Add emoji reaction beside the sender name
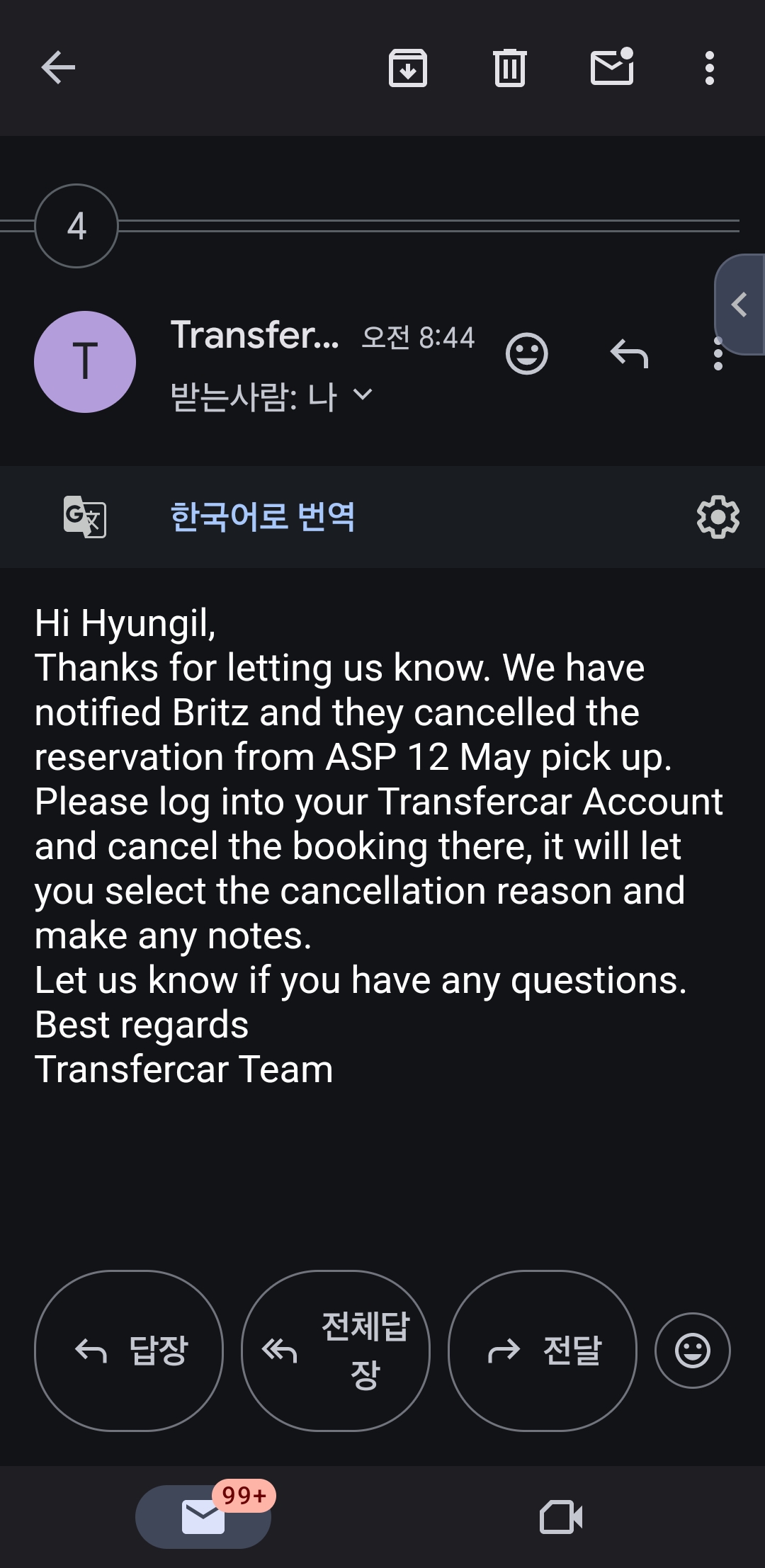Viewport: 765px width, 1568px height. (527, 353)
